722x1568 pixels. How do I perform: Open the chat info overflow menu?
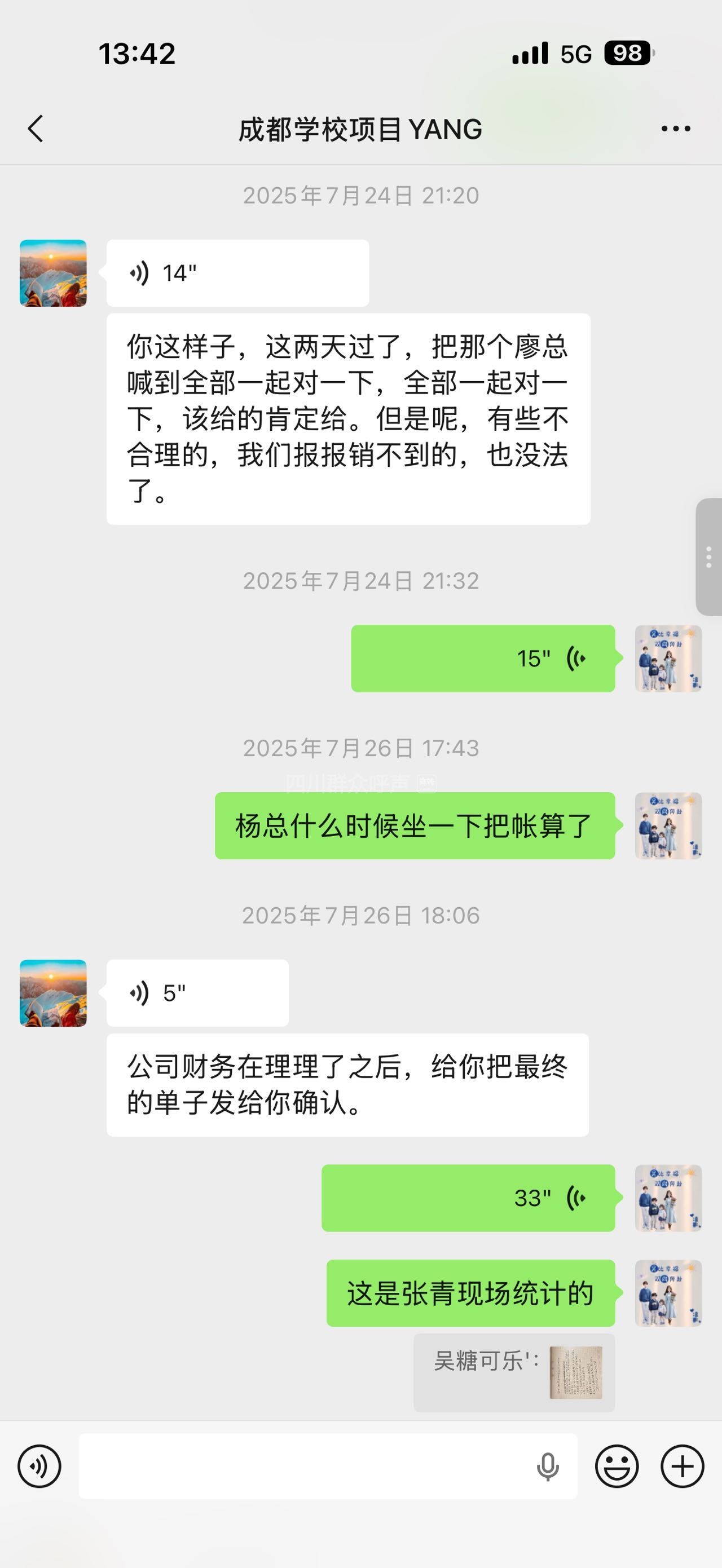point(676,129)
